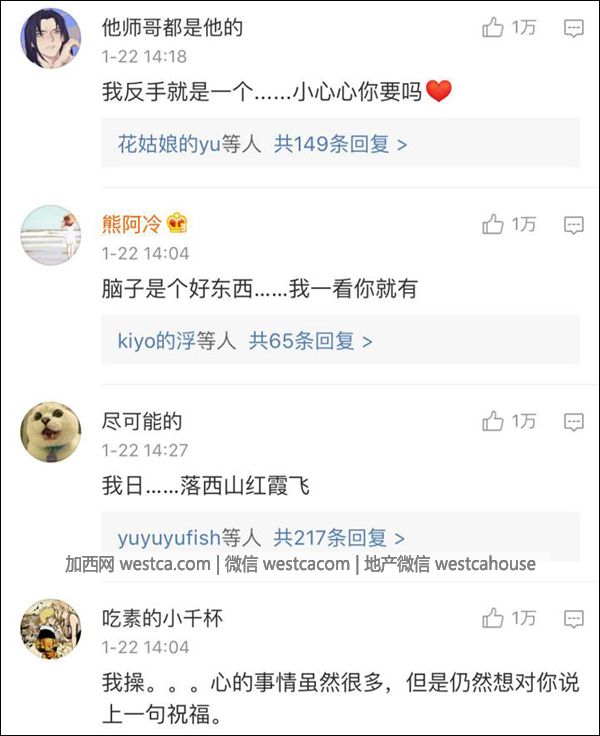Like 熊阿冷's comment
600x736 pixels.
(492, 224)
